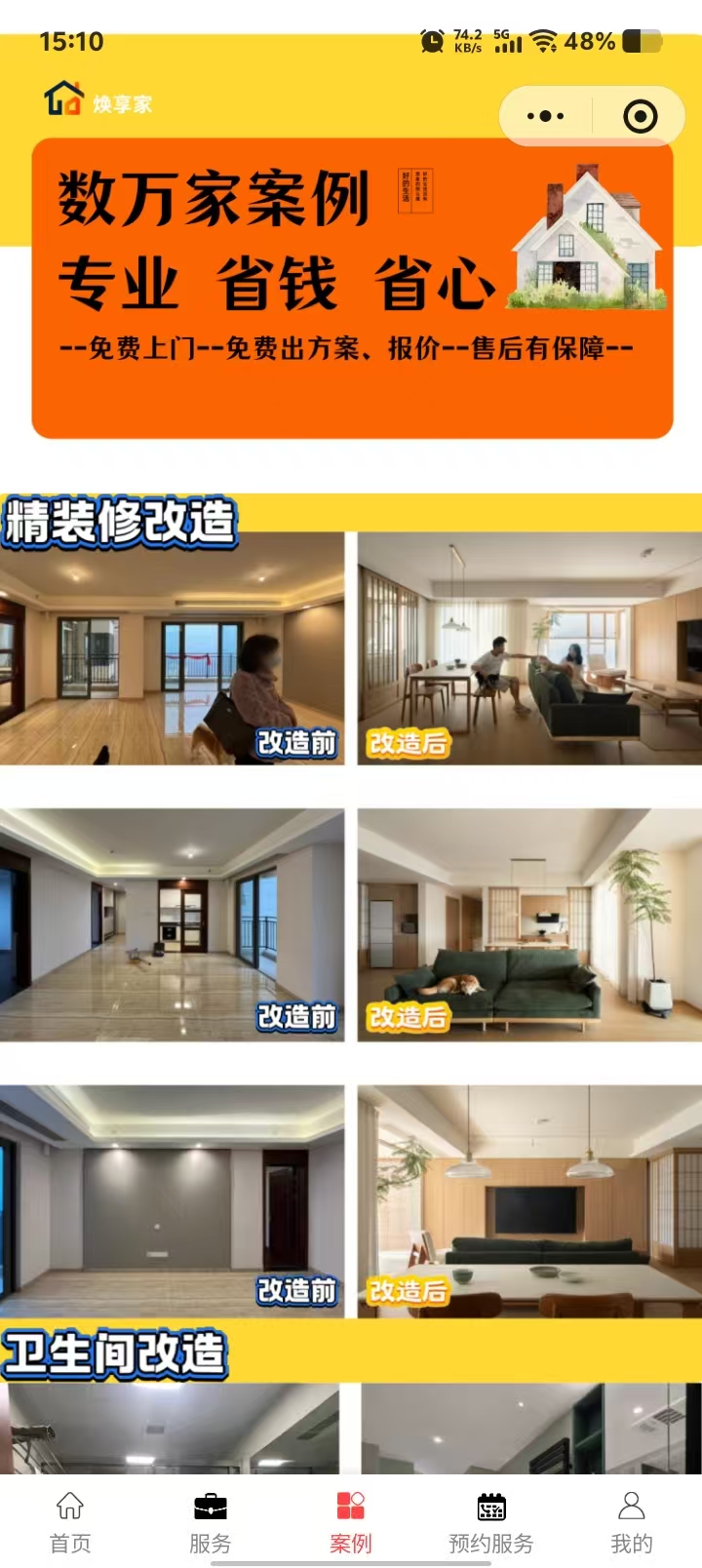702x1568 pixels.
Task: Open the mini program more options menu
Action: coord(545,116)
